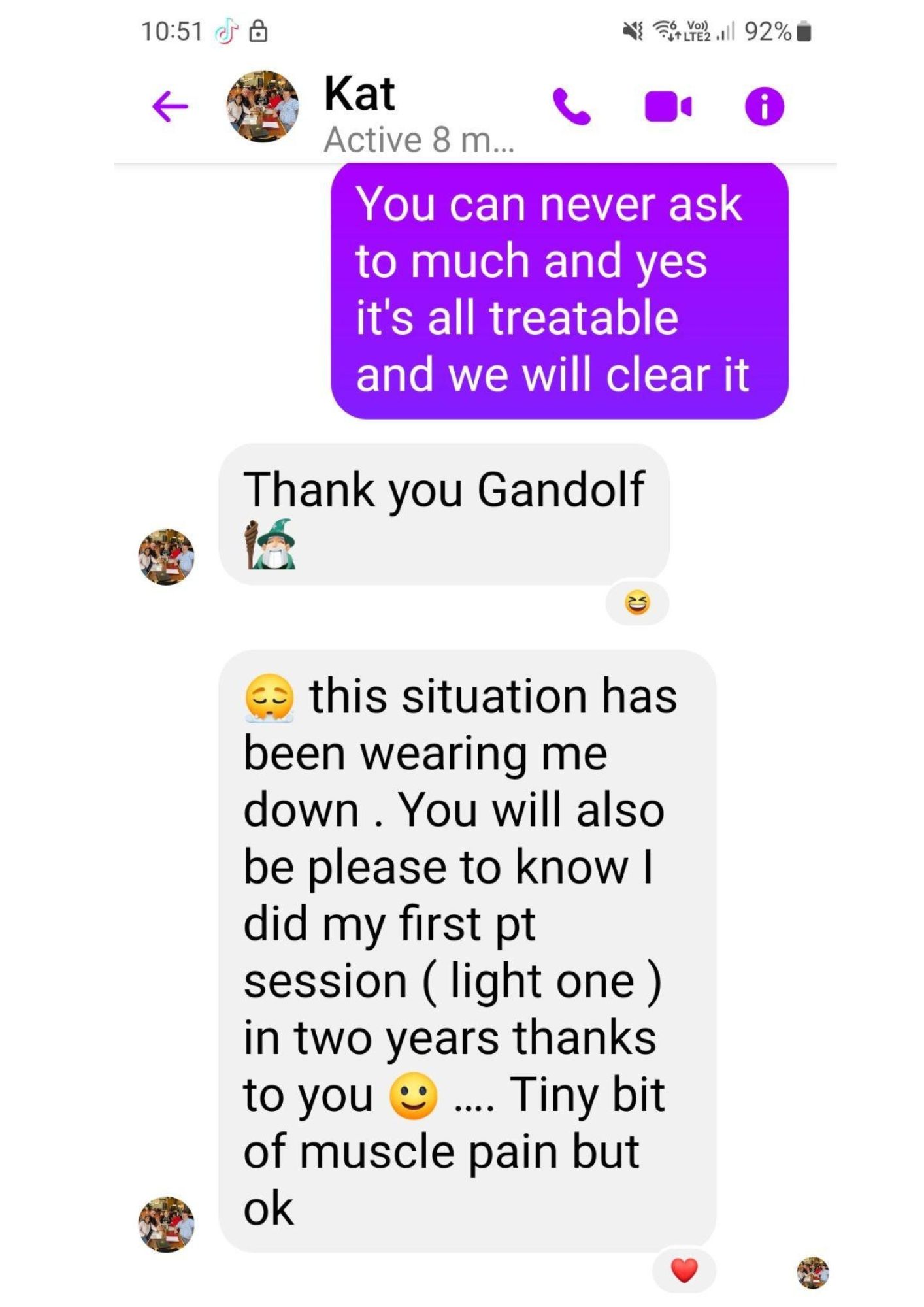View the heart reaction on the last message
This screenshot has width=924, height=1307.
coord(684,1270)
